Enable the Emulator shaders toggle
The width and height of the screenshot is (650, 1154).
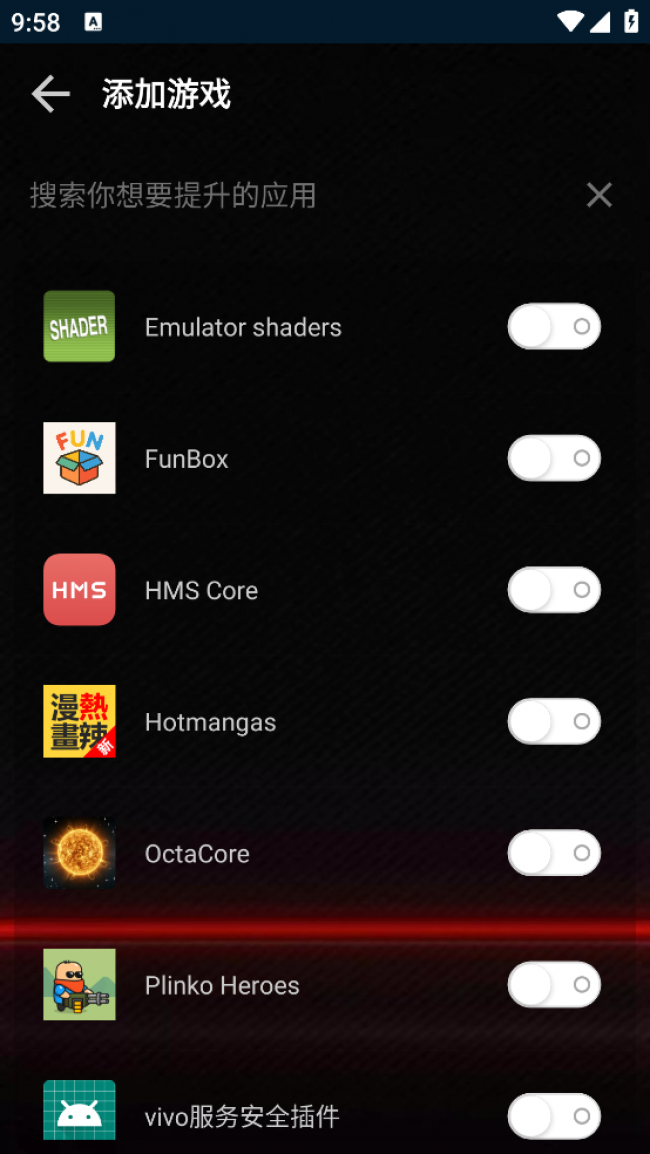point(554,327)
